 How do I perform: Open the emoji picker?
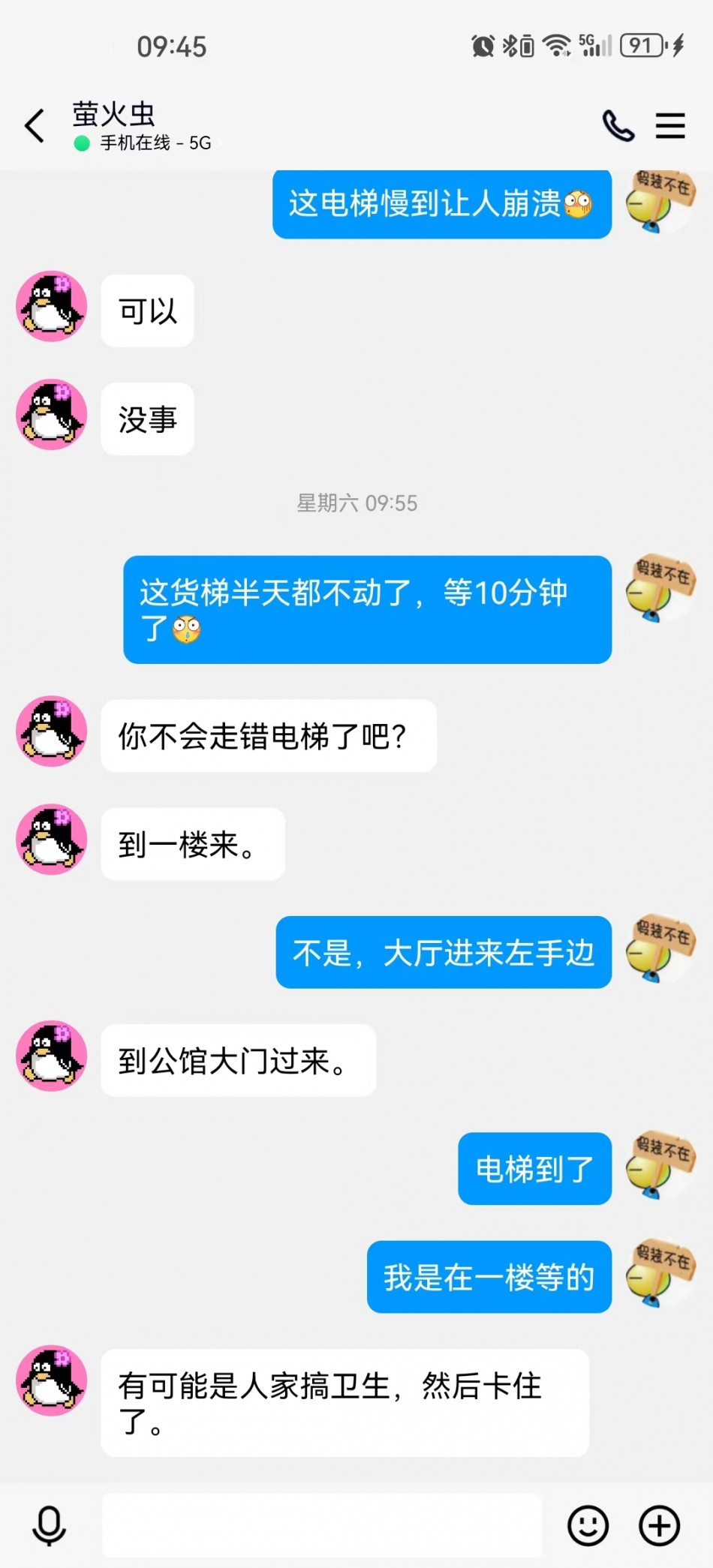tap(588, 1524)
